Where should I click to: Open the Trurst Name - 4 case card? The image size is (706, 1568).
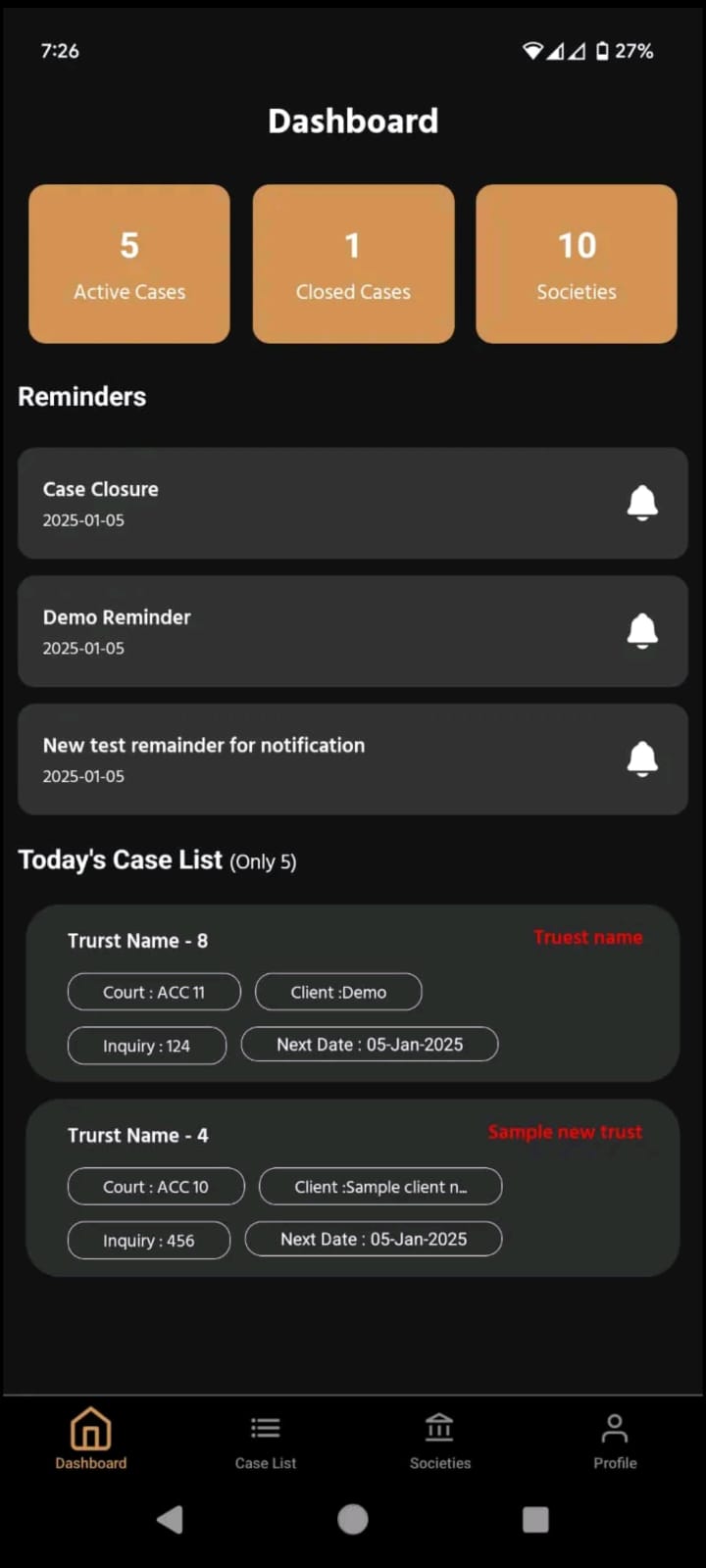353,1188
